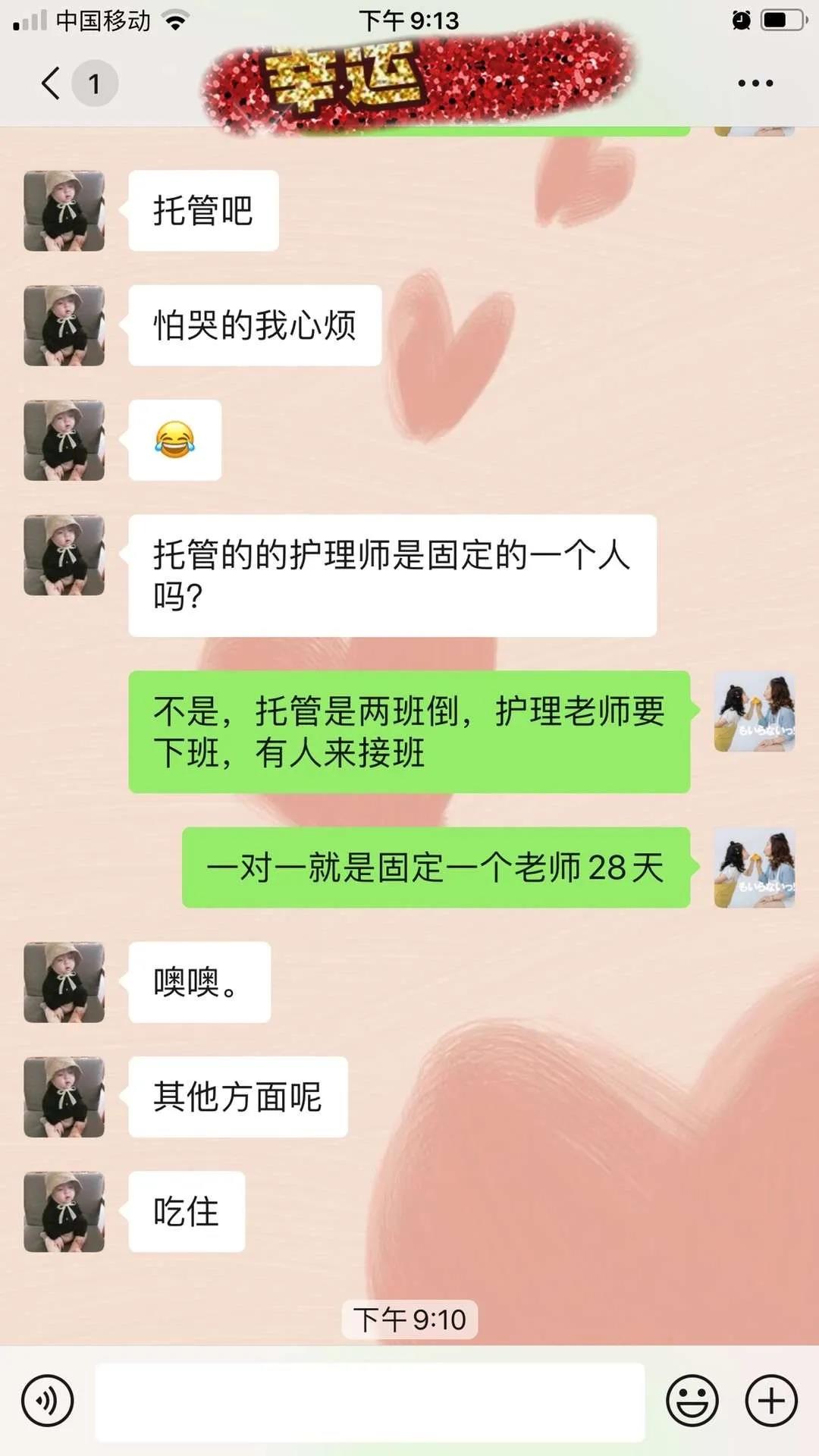Image resolution: width=819 pixels, height=1456 pixels.
Task: Open my avatar beside the 28天 message
Action: [x=754, y=868]
